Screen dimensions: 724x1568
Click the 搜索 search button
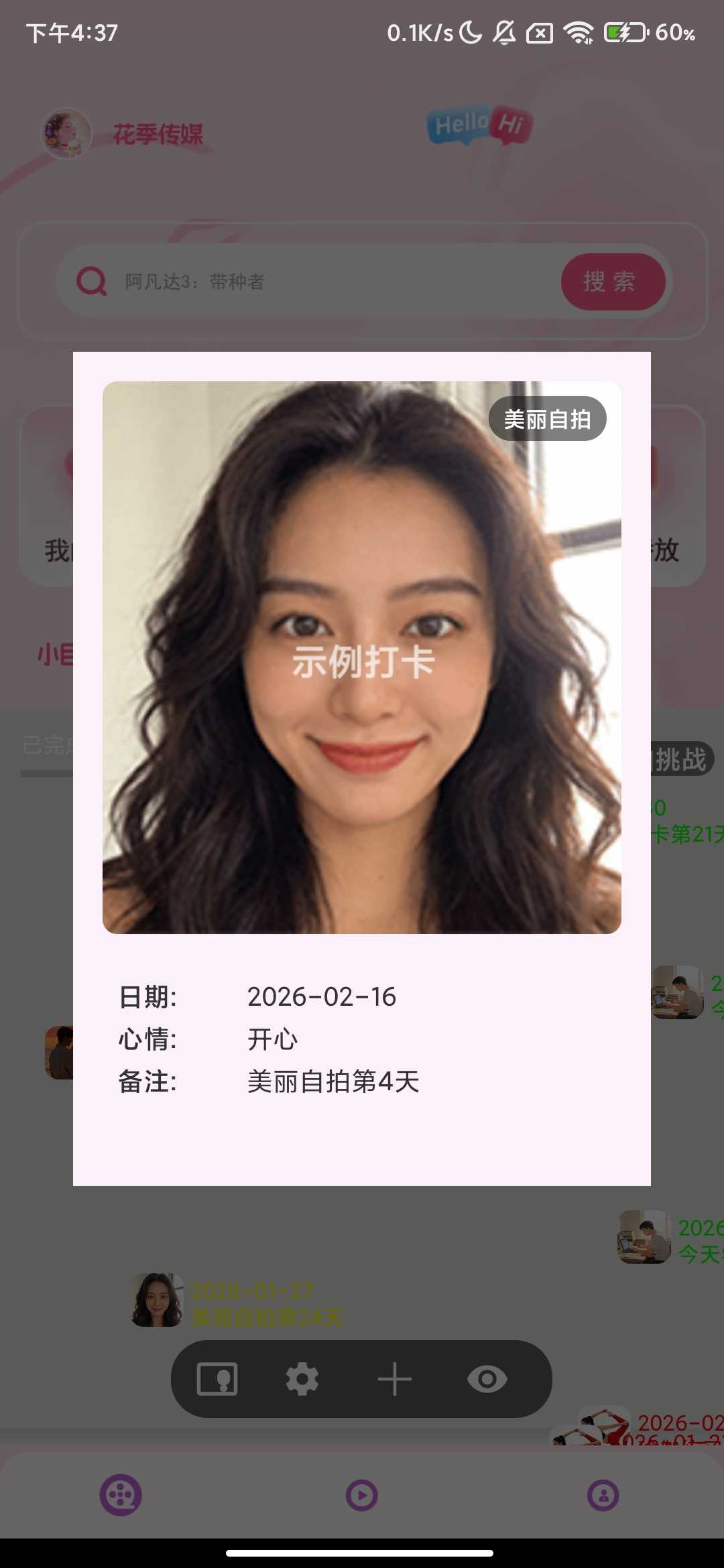[615, 281]
